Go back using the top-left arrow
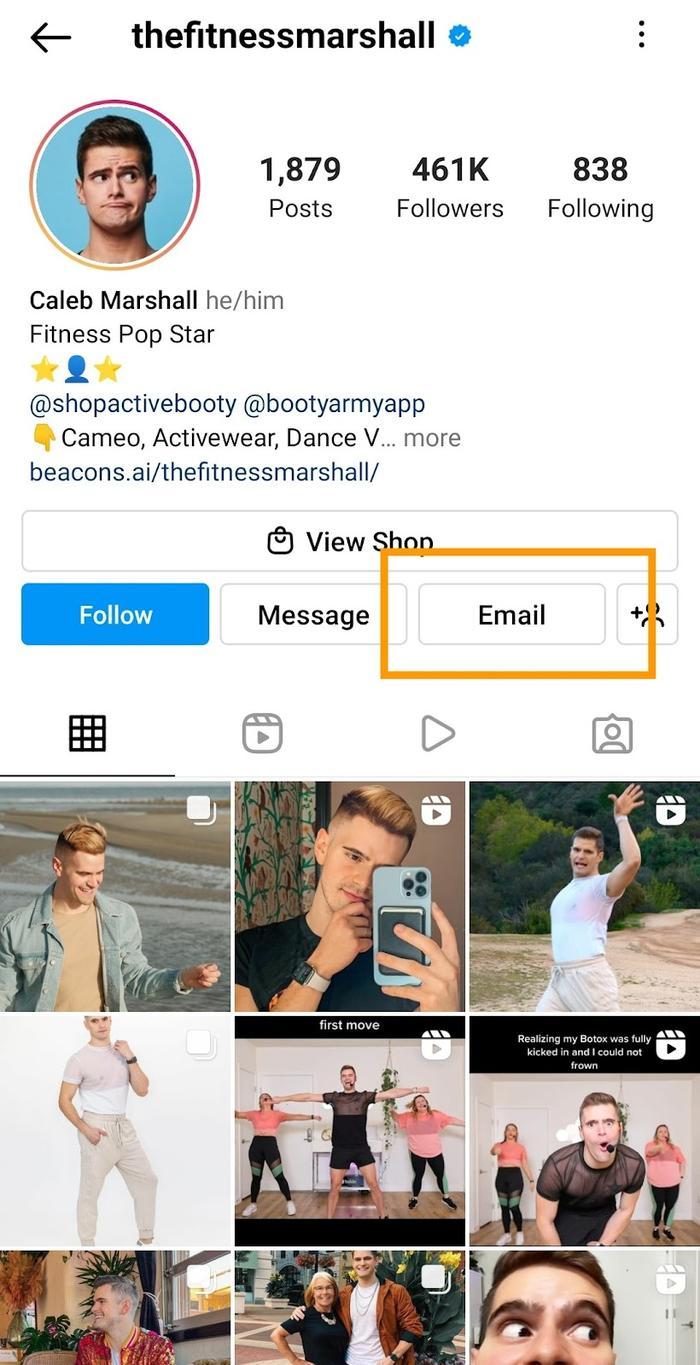The image size is (700, 1365). point(51,38)
